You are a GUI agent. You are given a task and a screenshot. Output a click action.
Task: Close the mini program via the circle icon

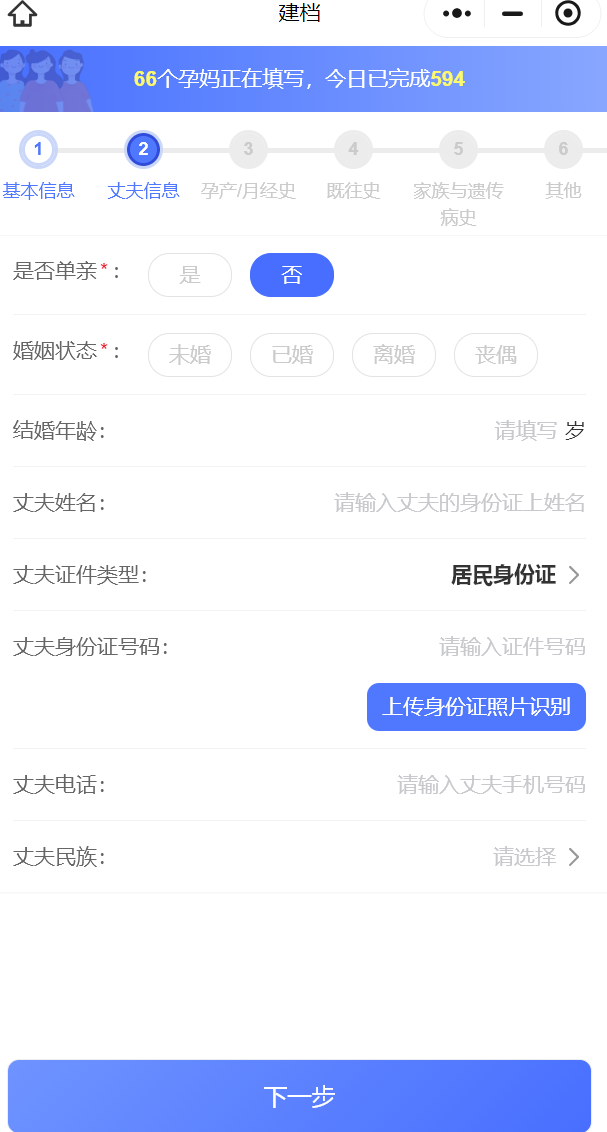tap(567, 14)
